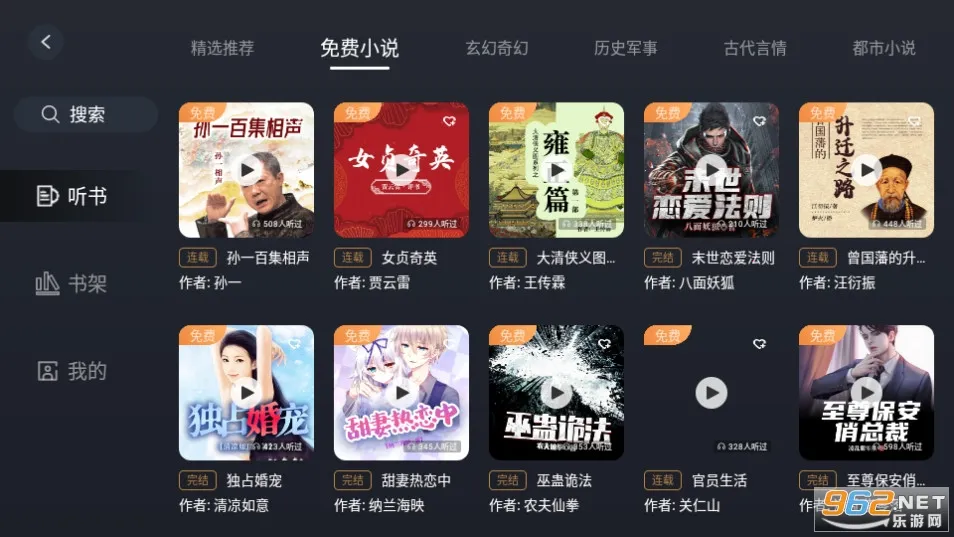Play 甜妻热恋中 by 纳兰海映
The height and width of the screenshot is (537, 954).
[x=401, y=392]
